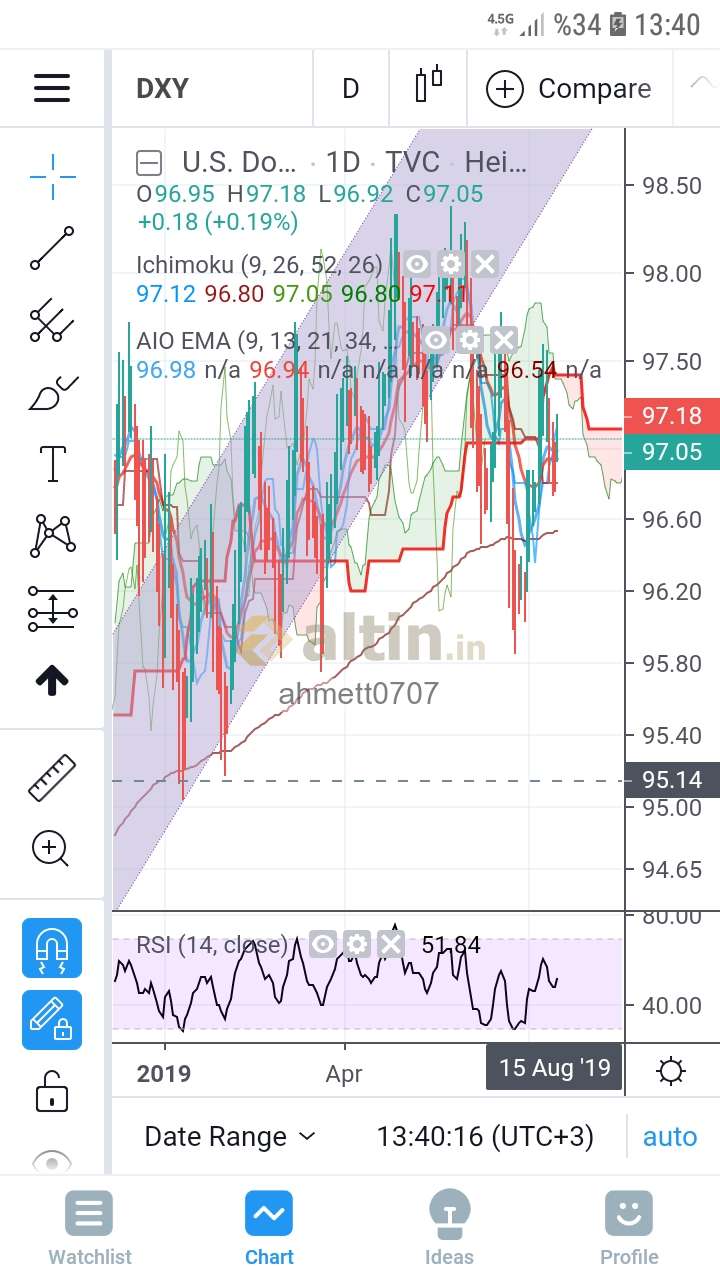Screen dimensions: 720x1280
Task: Open Ichimoku indicator settings gear
Action: 451,264
